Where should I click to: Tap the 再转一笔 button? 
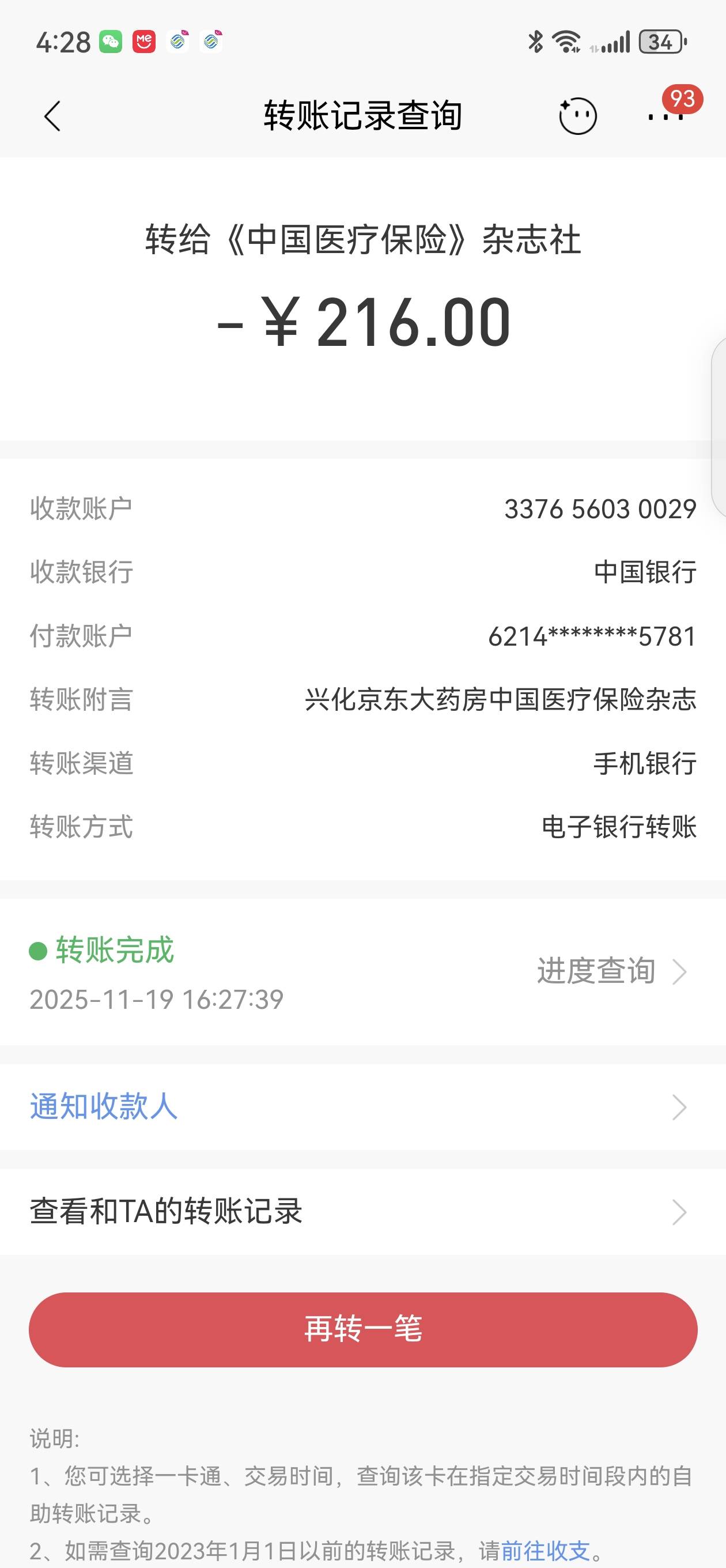click(362, 1329)
